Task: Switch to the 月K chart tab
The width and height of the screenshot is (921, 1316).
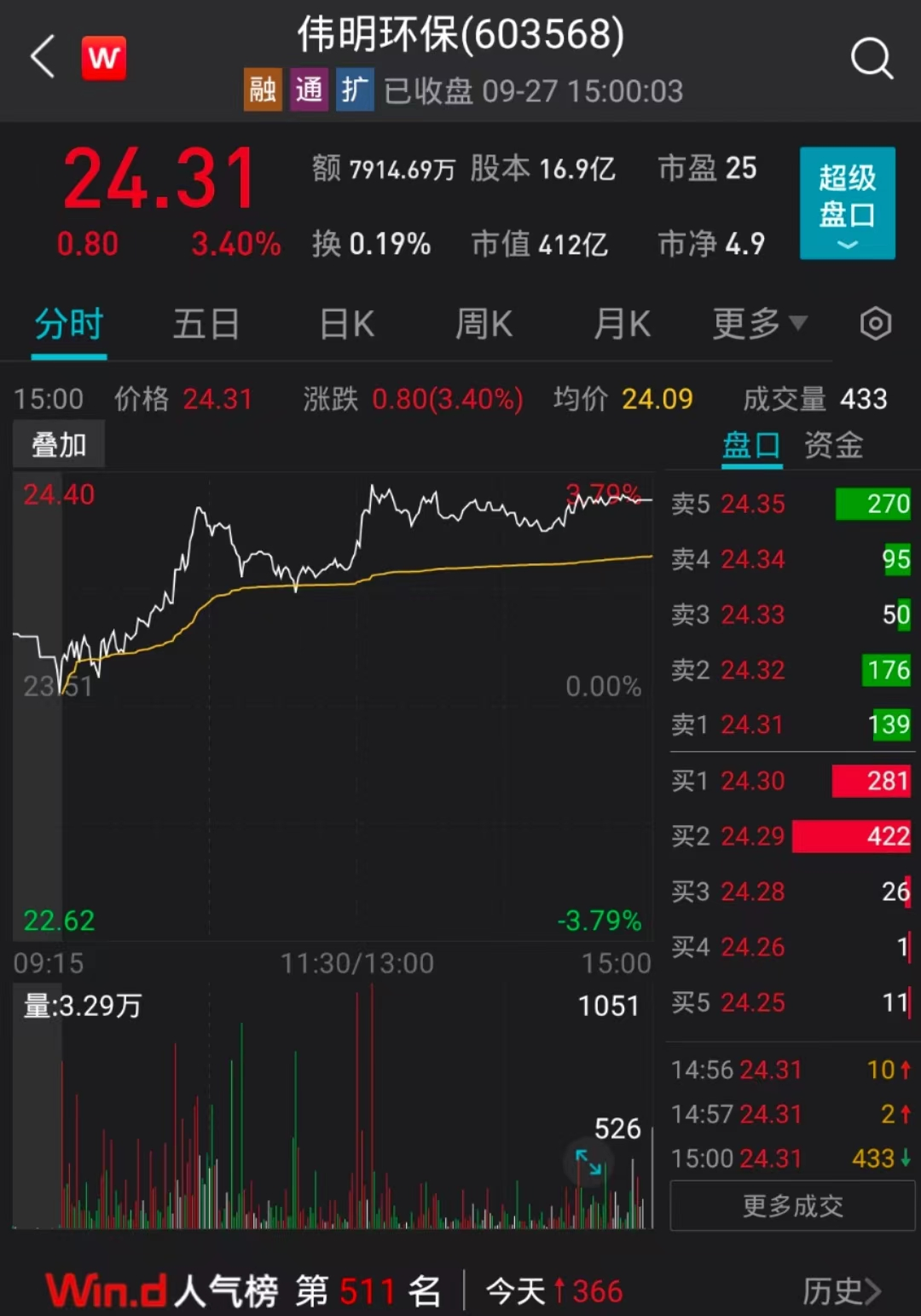Action: click(622, 325)
